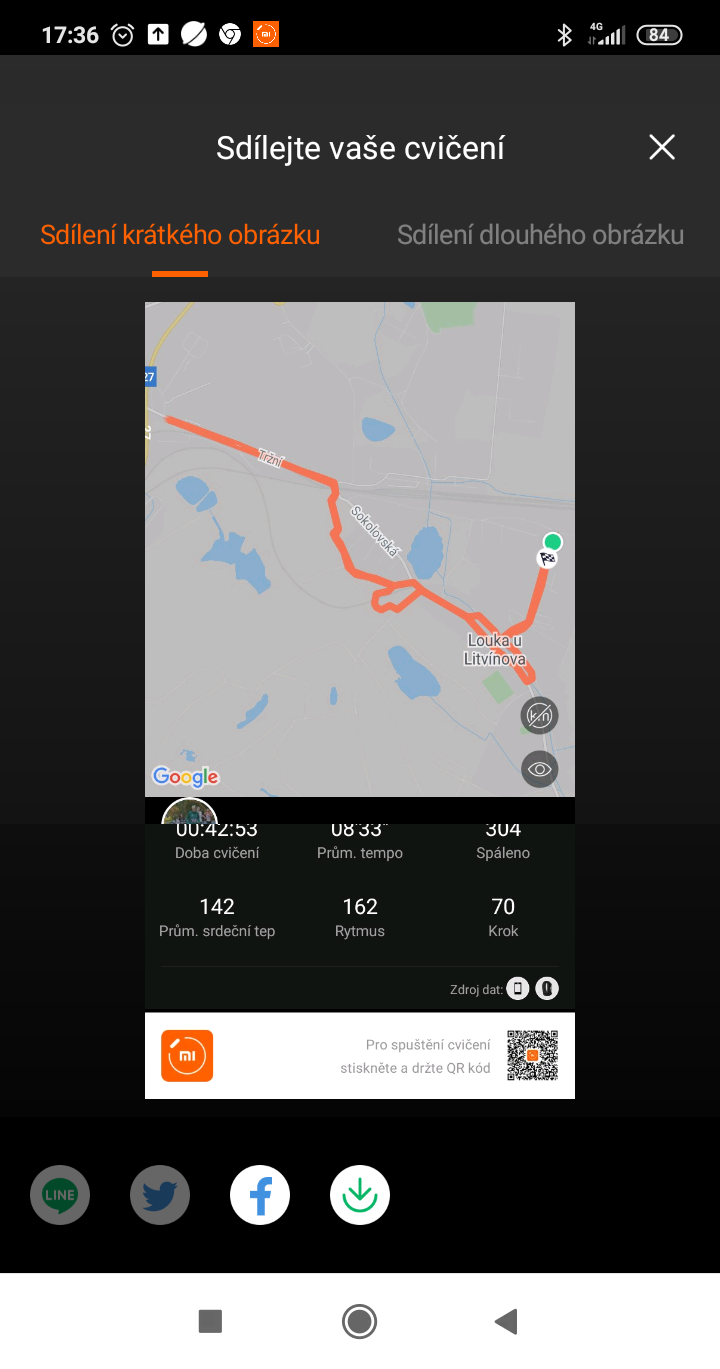Share the workout via LINE
The image size is (720, 1369).
click(x=60, y=1195)
